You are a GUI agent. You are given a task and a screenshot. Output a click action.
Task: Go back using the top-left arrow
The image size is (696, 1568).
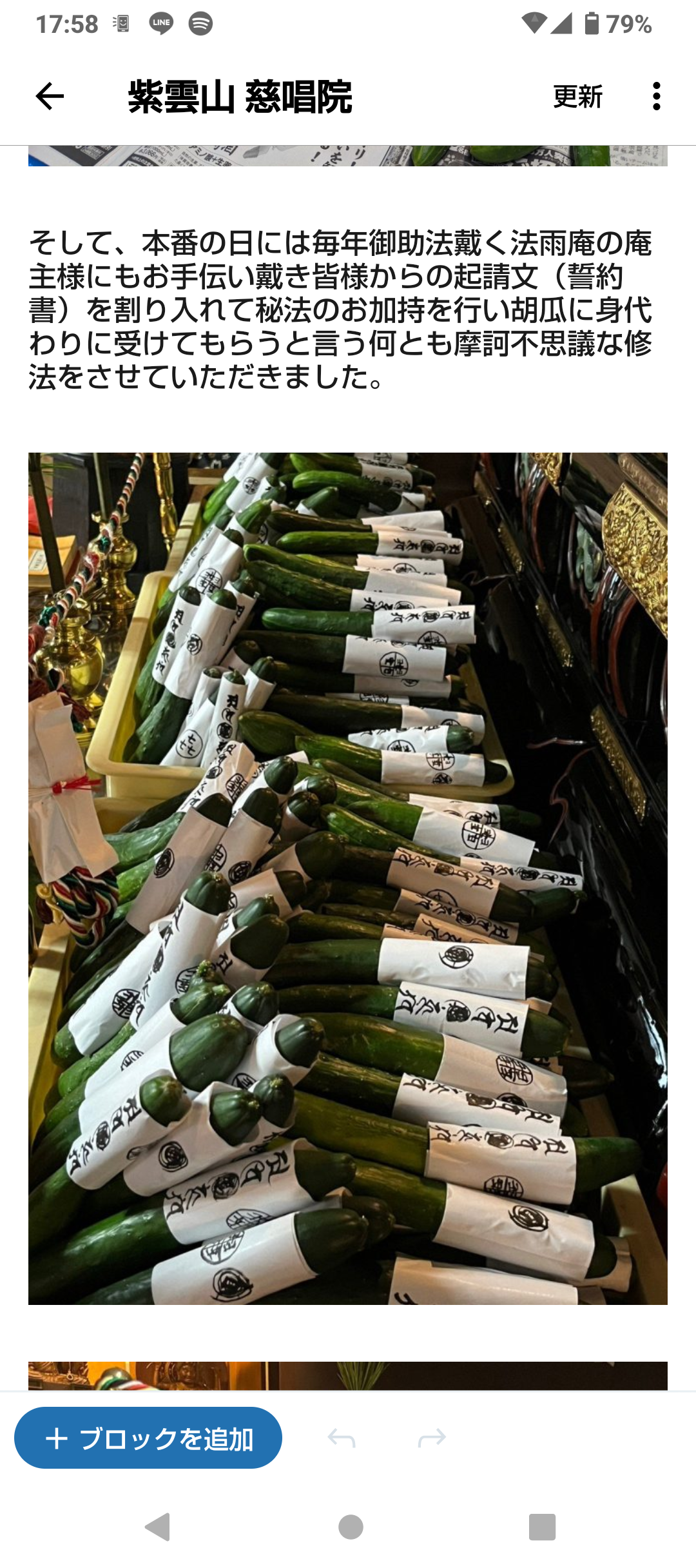tap(50, 97)
